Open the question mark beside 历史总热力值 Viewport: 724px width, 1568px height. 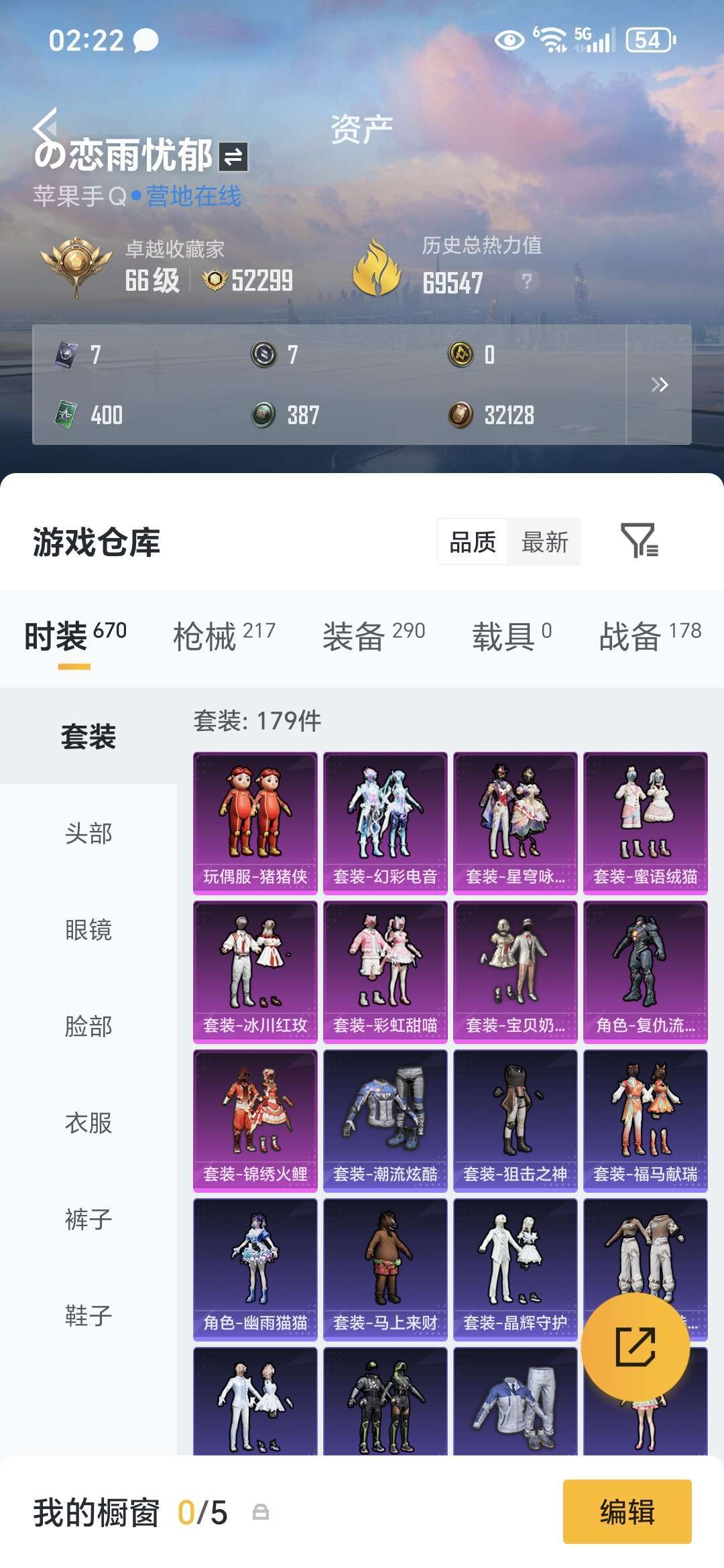(x=526, y=281)
